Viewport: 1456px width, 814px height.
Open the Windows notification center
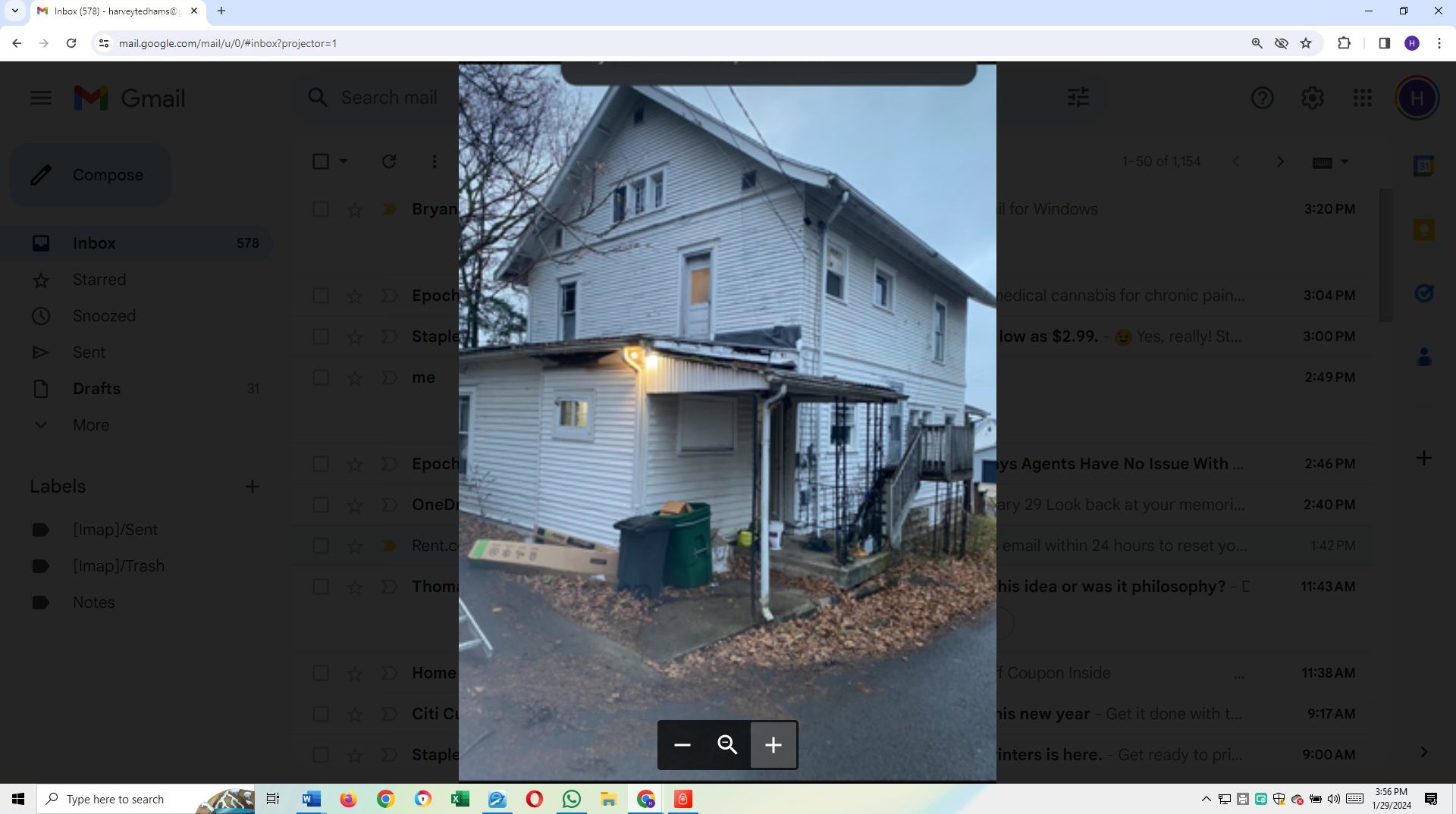coord(1430,799)
